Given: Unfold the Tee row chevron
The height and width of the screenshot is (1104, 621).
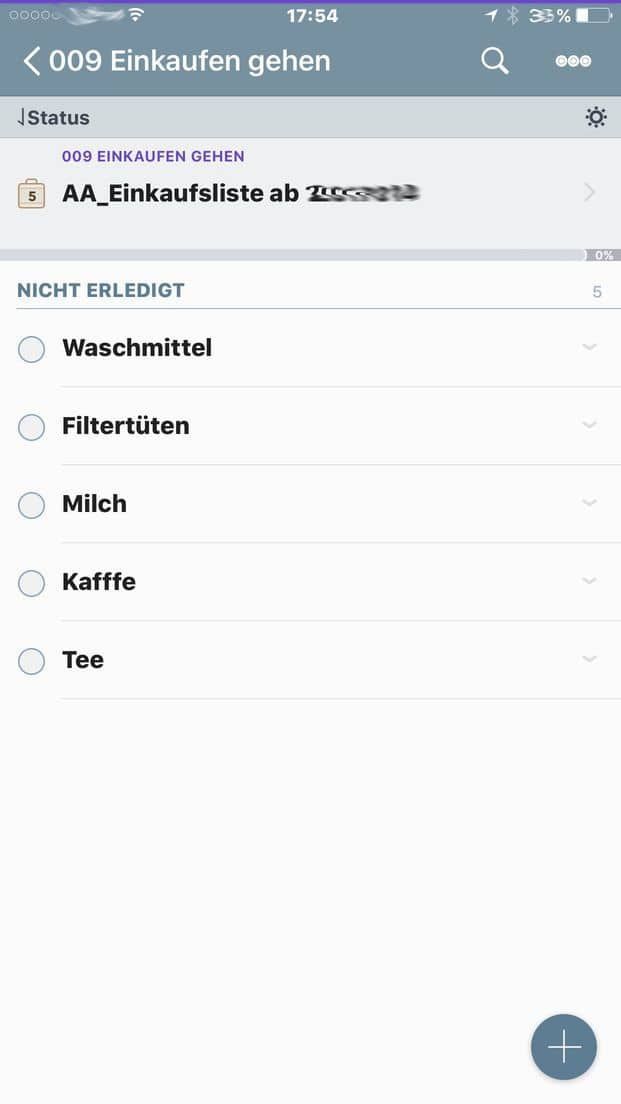Looking at the screenshot, I should [x=589, y=659].
